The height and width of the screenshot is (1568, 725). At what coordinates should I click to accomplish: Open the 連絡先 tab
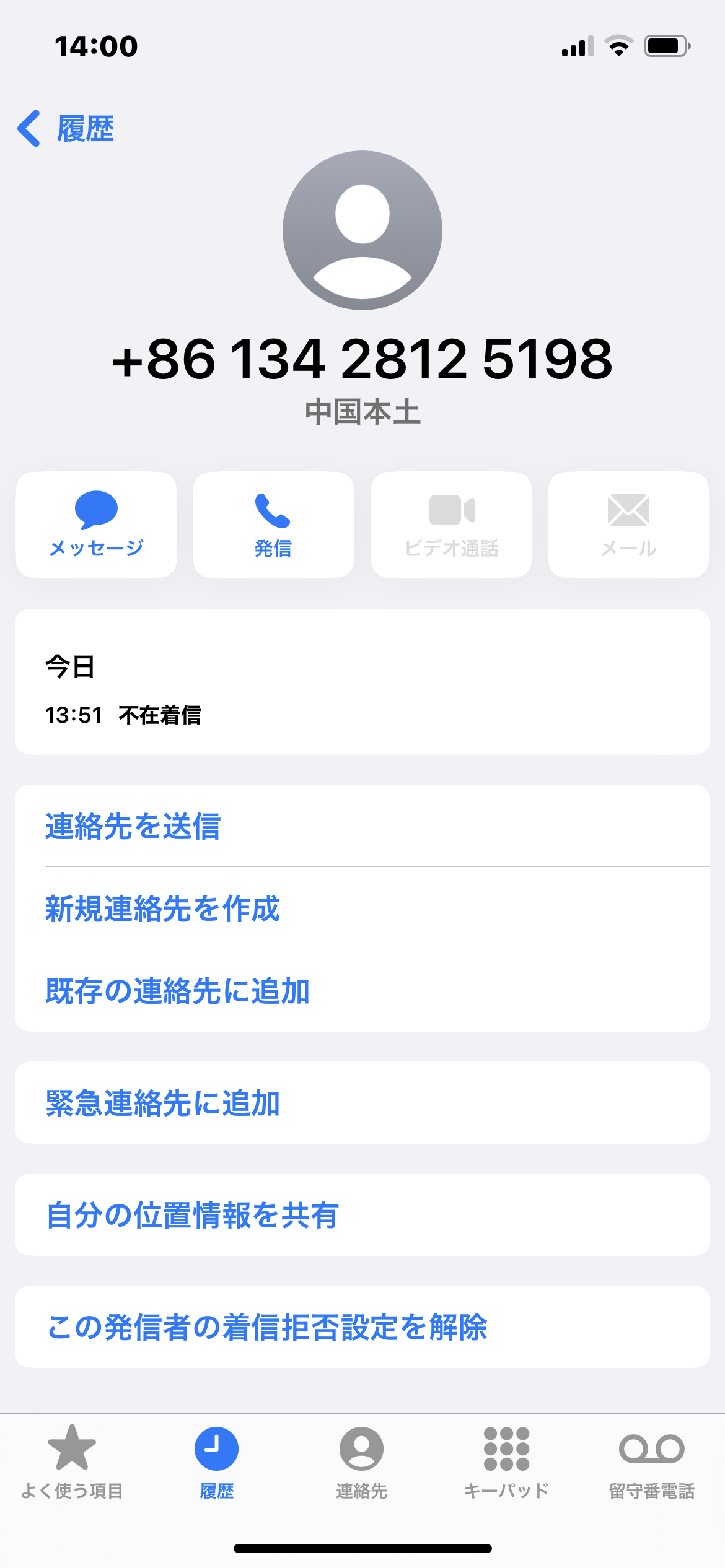(361, 1462)
